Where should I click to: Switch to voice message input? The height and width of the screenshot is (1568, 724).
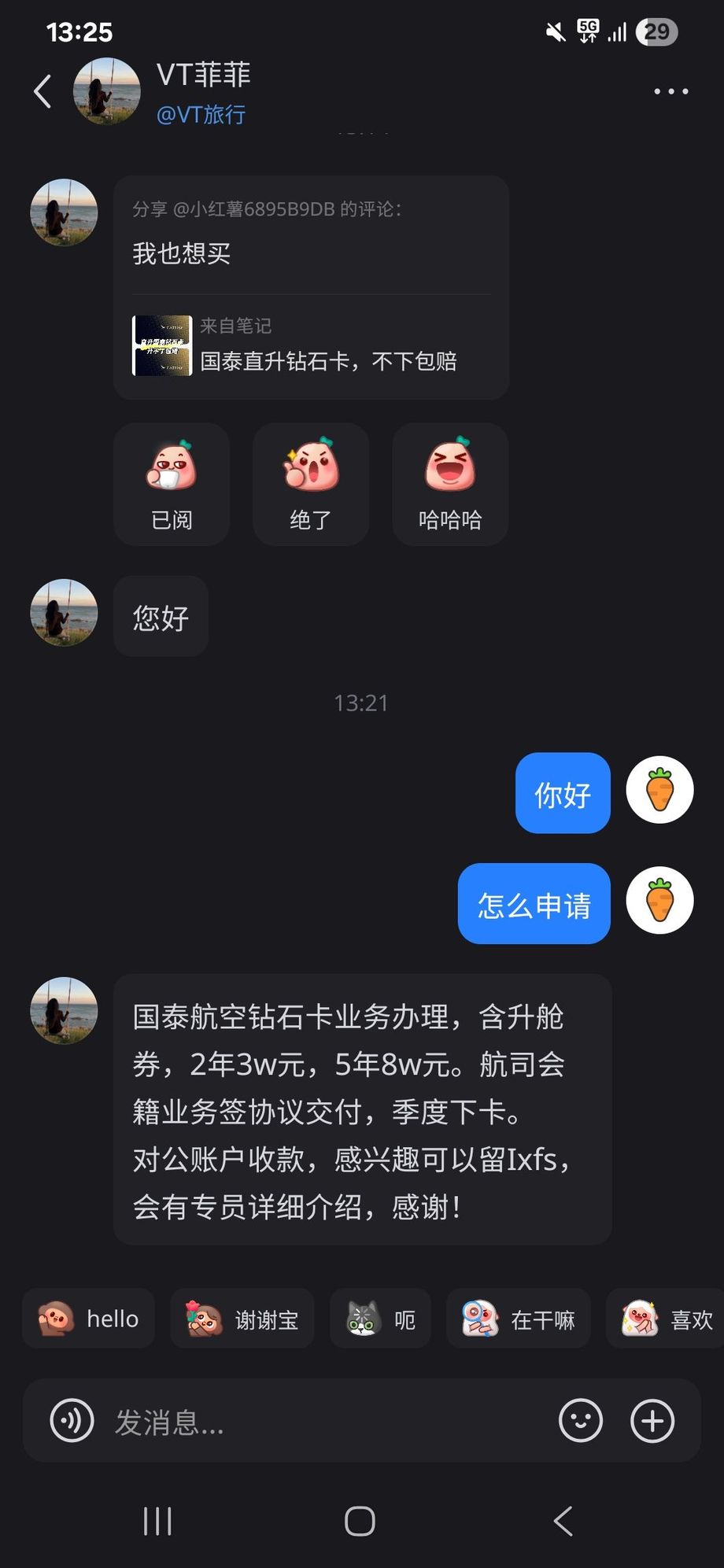(x=72, y=1421)
